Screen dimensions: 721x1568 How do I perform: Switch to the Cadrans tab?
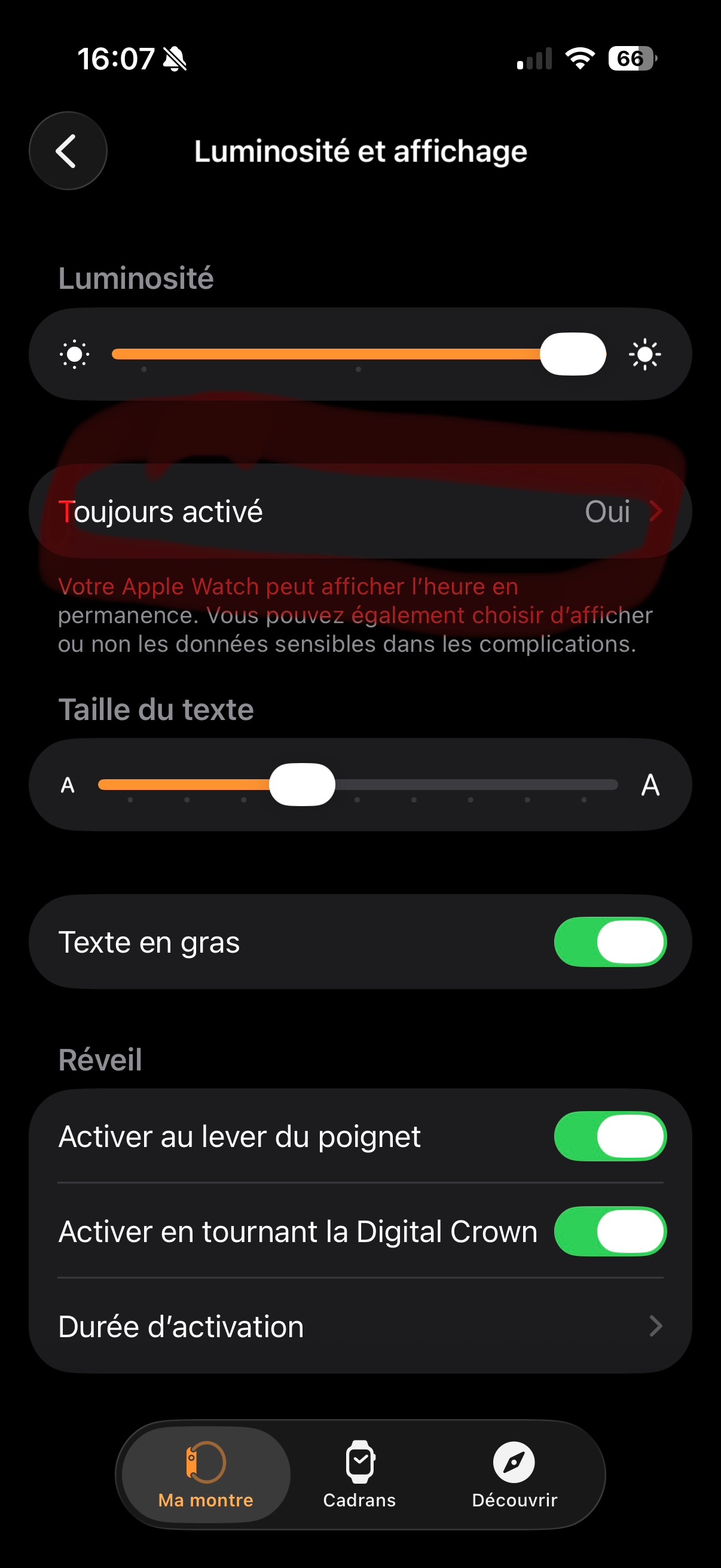coord(359,1474)
